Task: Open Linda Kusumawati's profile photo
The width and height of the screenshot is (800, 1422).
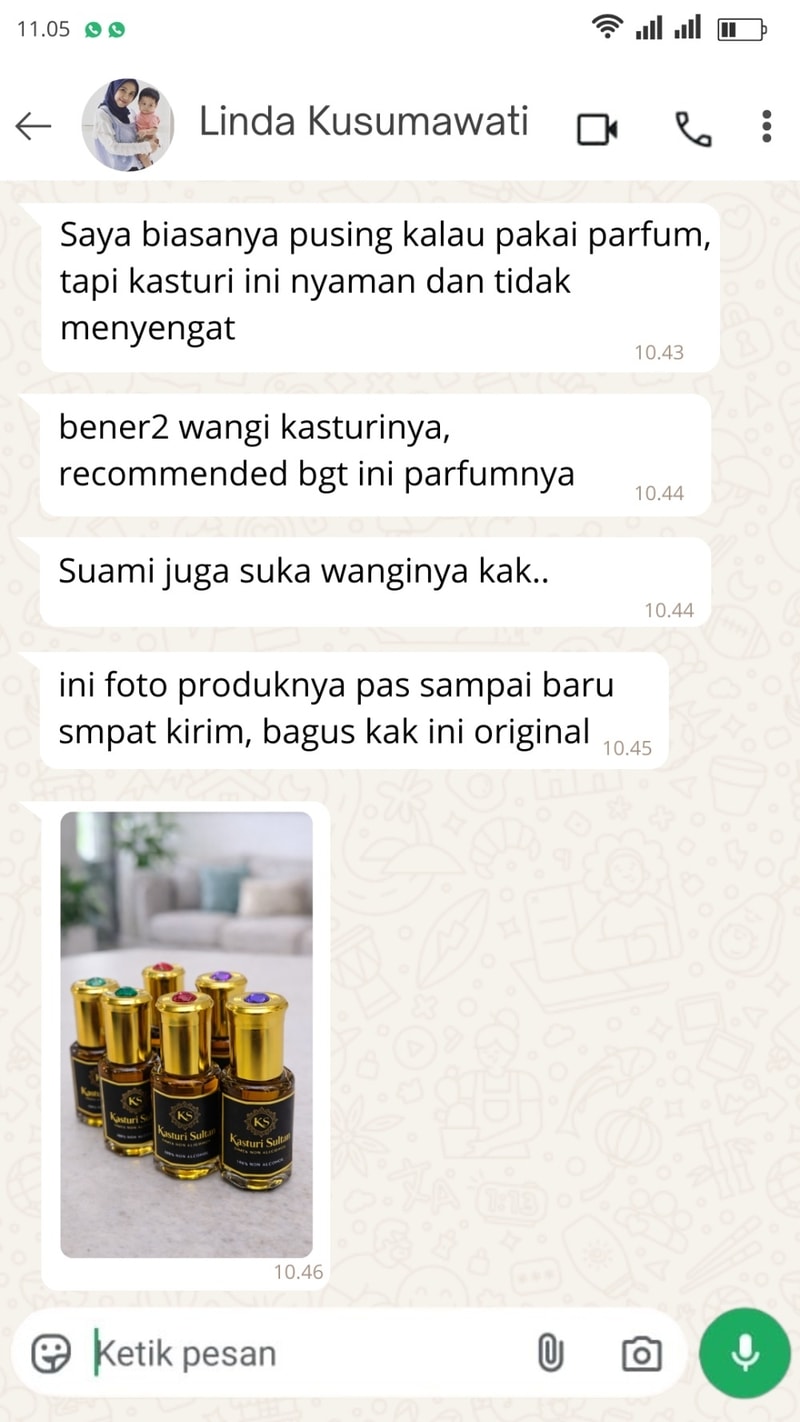Action: pyautogui.click(x=127, y=125)
